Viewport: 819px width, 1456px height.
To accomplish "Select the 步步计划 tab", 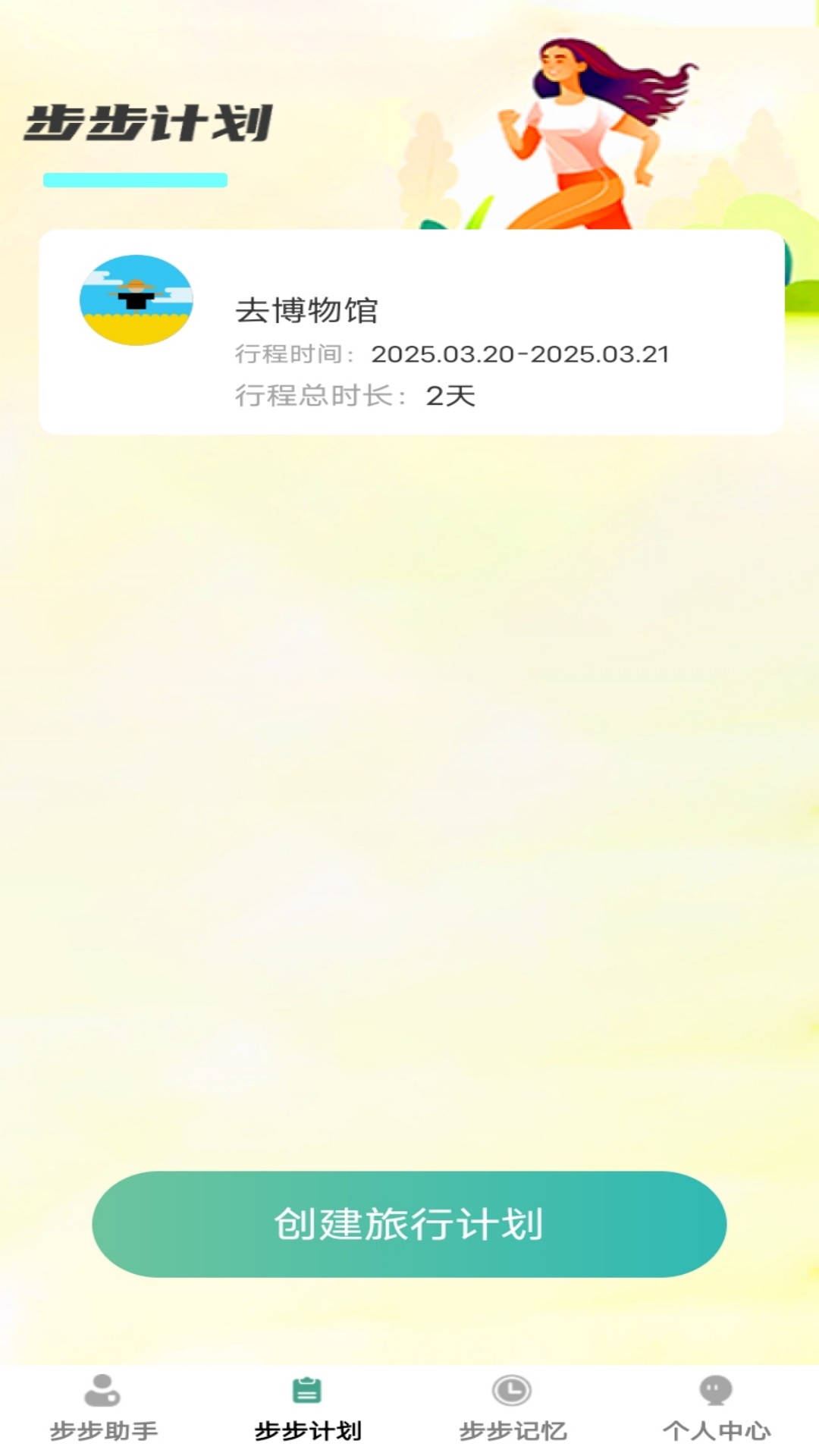I will pos(308,1409).
